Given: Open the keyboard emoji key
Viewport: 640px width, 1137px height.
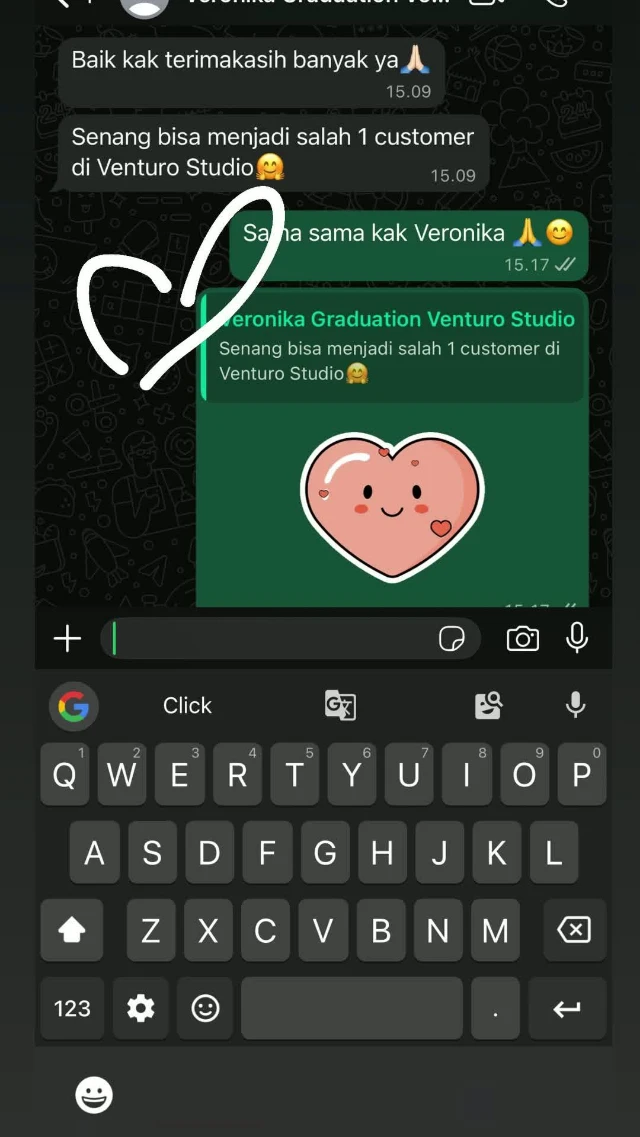Looking at the screenshot, I should 206,1008.
